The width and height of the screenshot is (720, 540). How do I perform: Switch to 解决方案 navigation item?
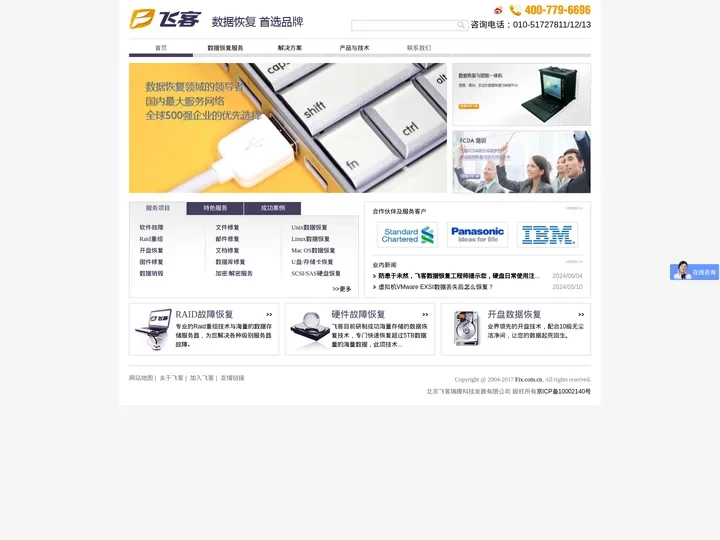coord(290,48)
